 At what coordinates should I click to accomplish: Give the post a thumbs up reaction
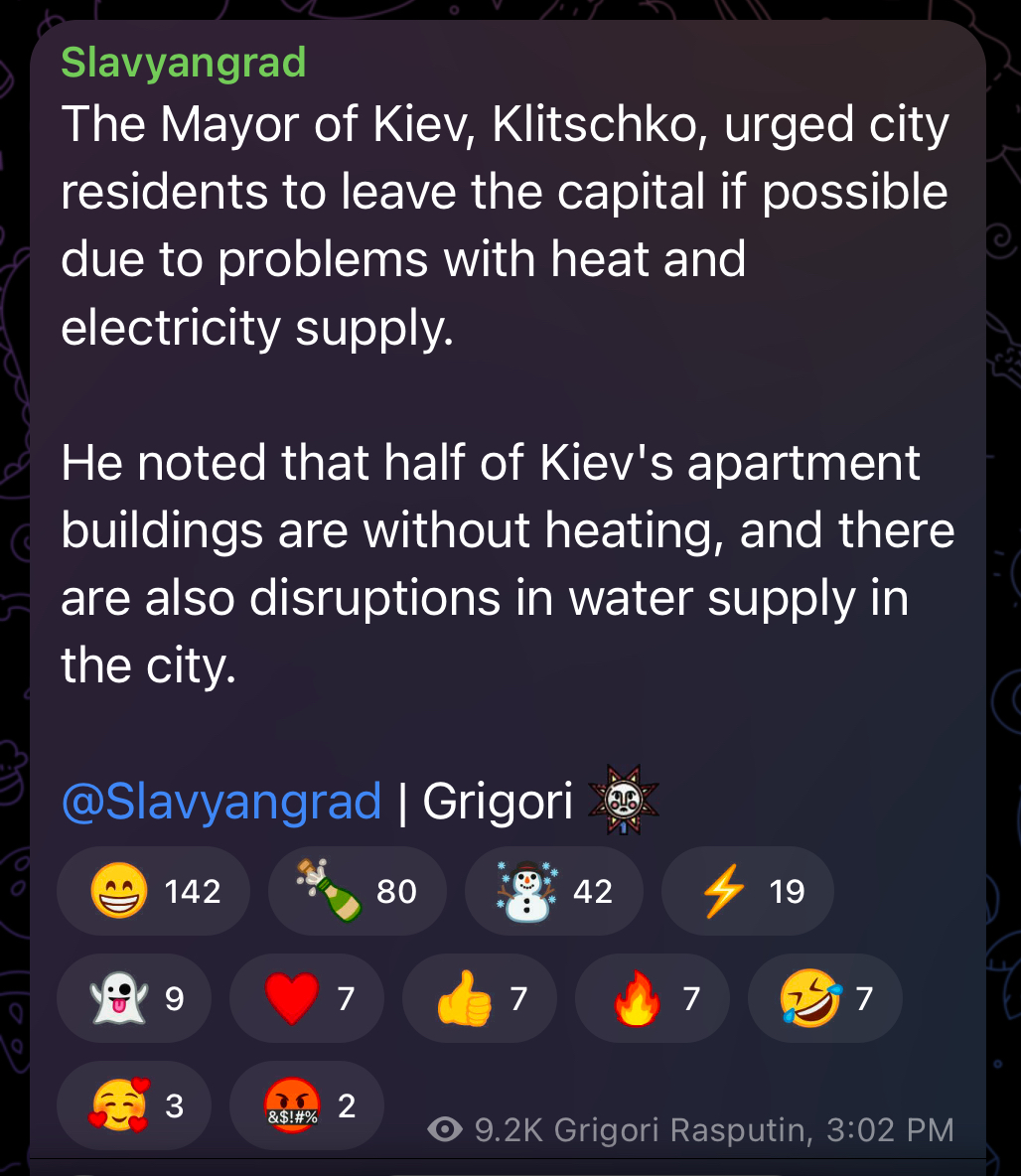(x=480, y=998)
